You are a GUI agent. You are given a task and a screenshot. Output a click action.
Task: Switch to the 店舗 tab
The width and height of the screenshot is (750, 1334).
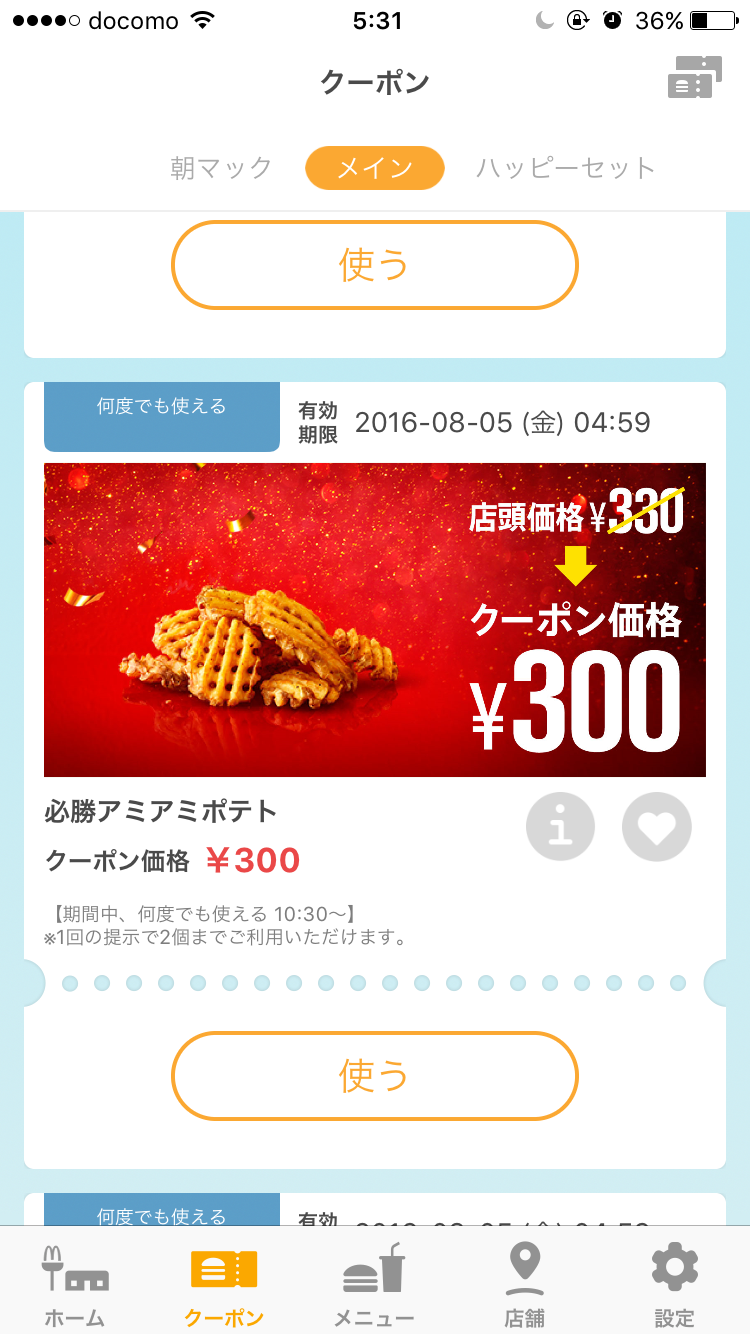pyautogui.click(x=525, y=1284)
